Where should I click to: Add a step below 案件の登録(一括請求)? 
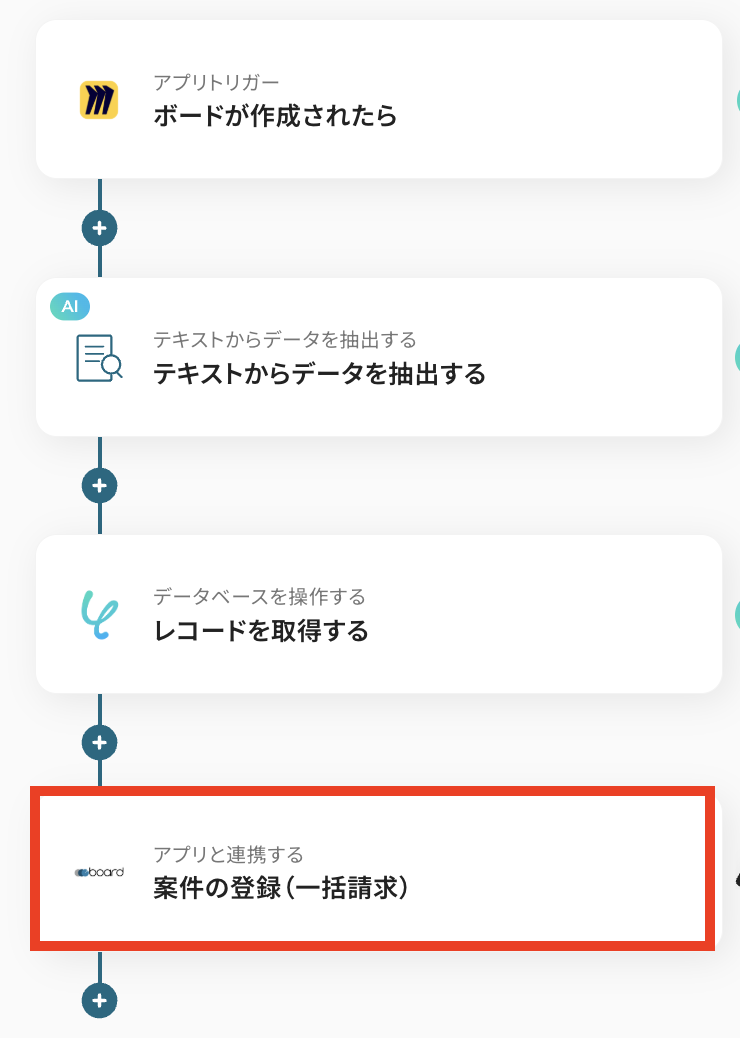click(x=99, y=999)
